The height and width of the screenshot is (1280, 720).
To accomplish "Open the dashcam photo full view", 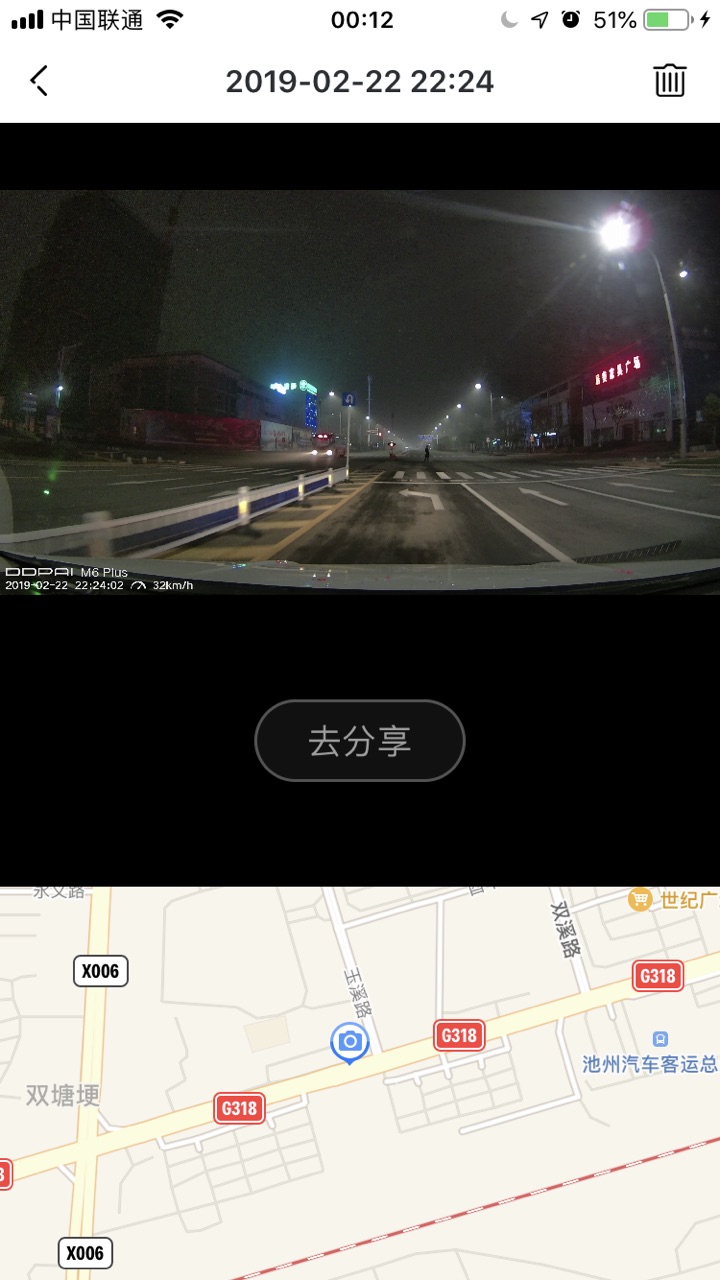I will click(360, 392).
